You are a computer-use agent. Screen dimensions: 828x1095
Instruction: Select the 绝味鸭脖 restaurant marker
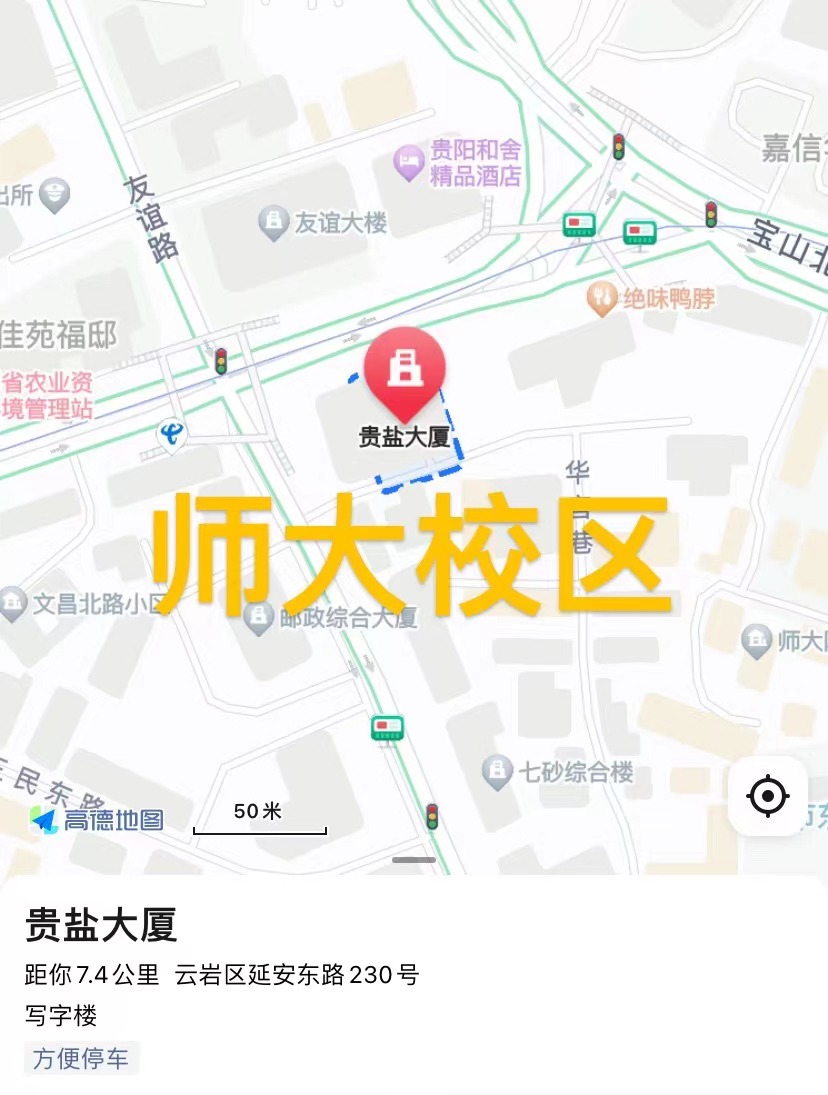click(601, 297)
